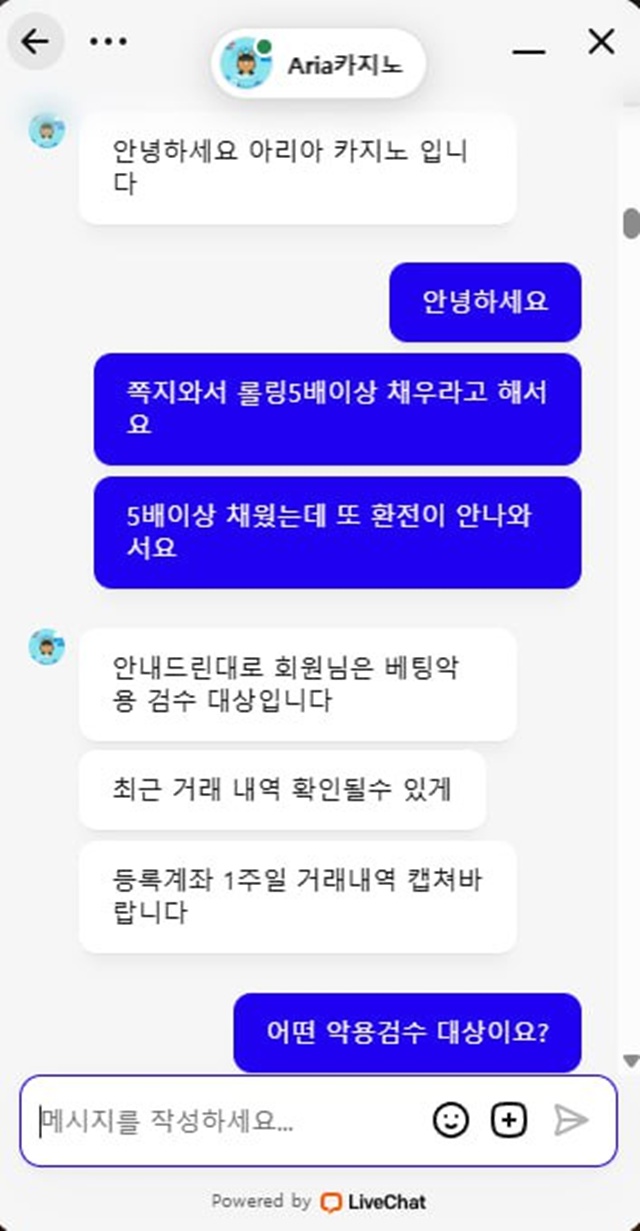Go back with the arrow button
This screenshot has height=1231, width=640.
pos(35,41)
